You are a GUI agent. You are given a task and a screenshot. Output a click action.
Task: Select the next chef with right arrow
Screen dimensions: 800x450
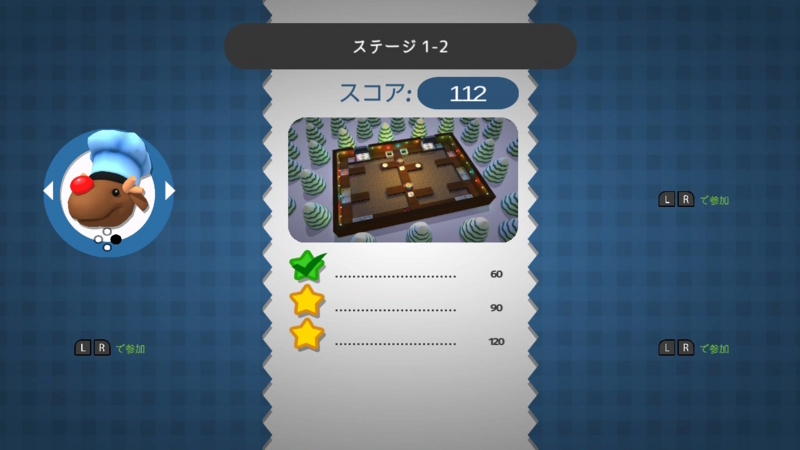pyautogui.click(x=170, y=190)
